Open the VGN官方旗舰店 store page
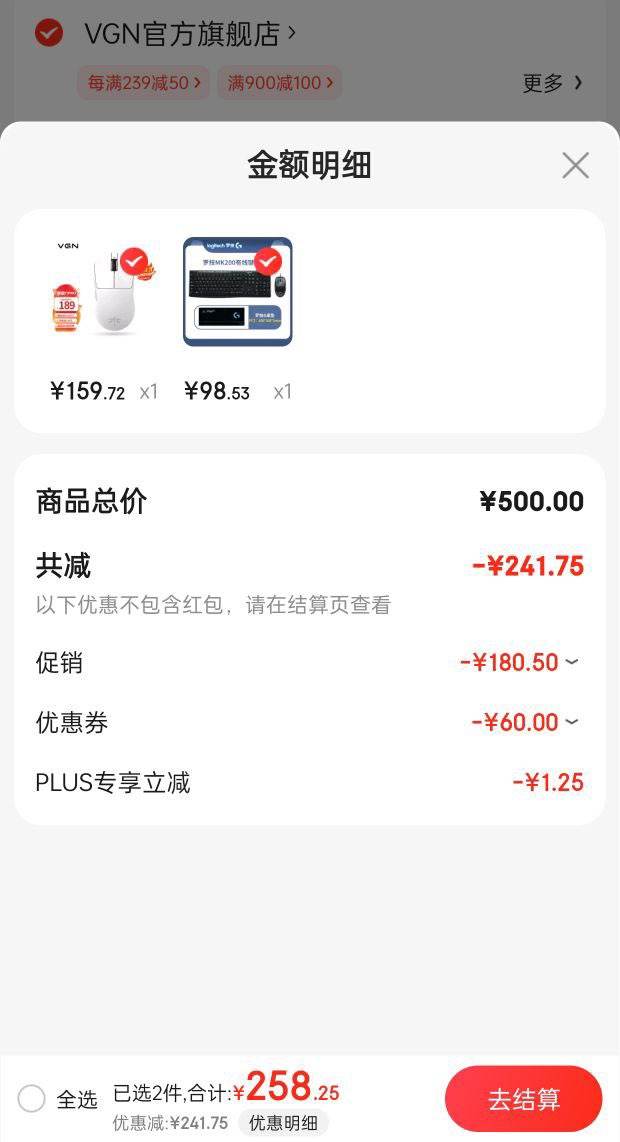620x1142 pixels. [x=189, y=34]
